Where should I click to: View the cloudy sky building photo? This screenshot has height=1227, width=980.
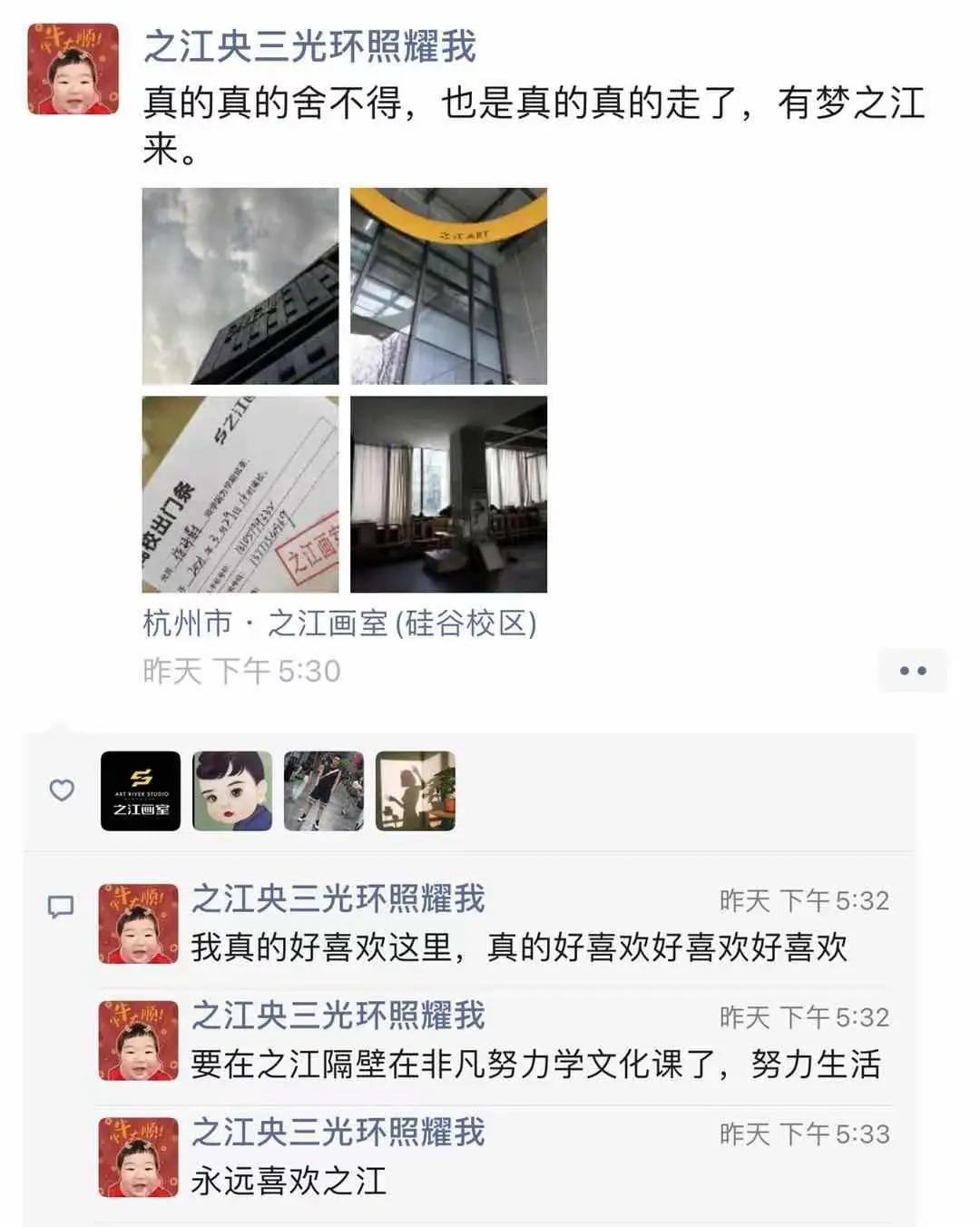pyautogui.click(x=240, y=286)
